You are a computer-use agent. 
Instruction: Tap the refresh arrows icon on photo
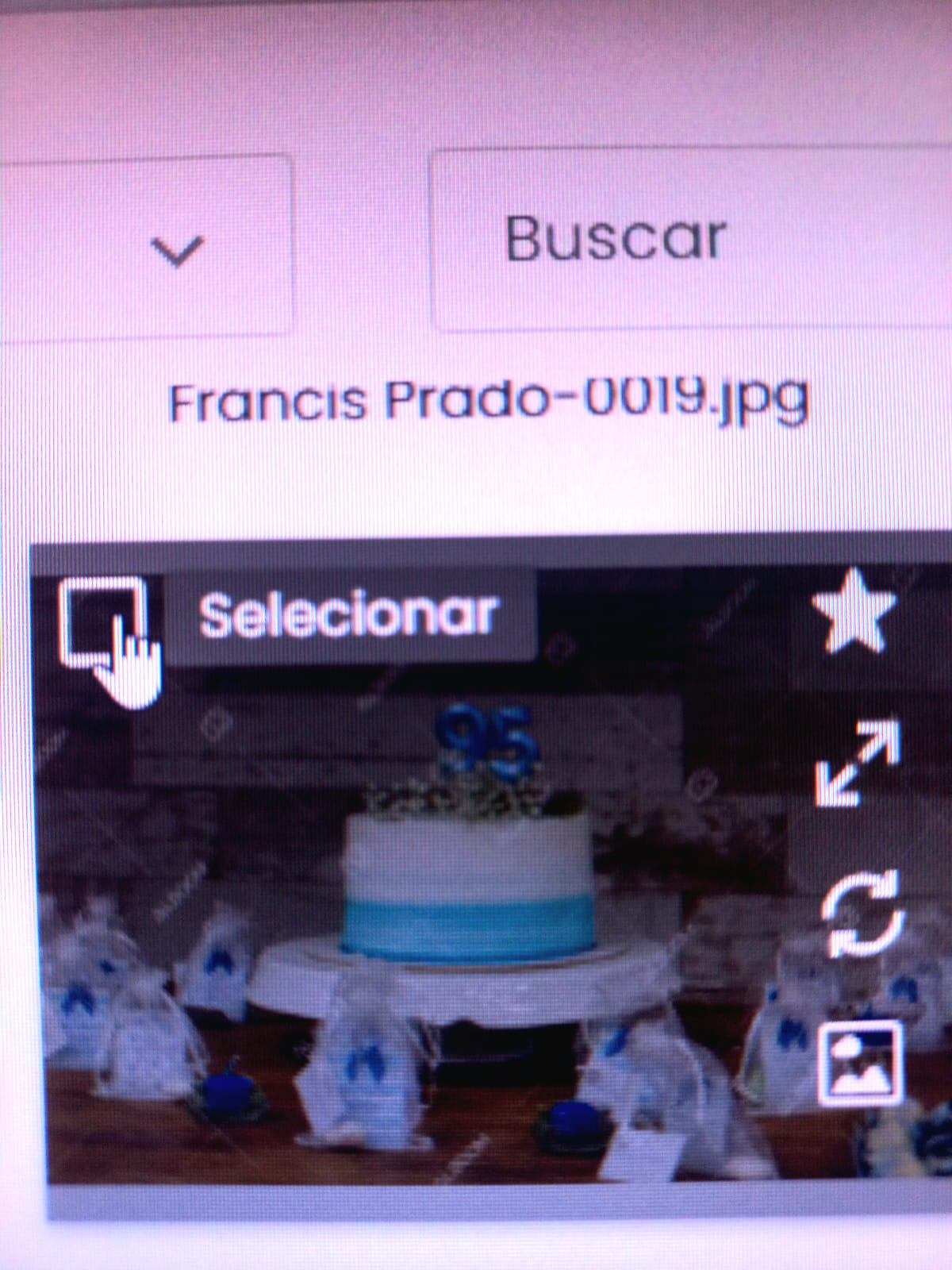click(860, 914)
